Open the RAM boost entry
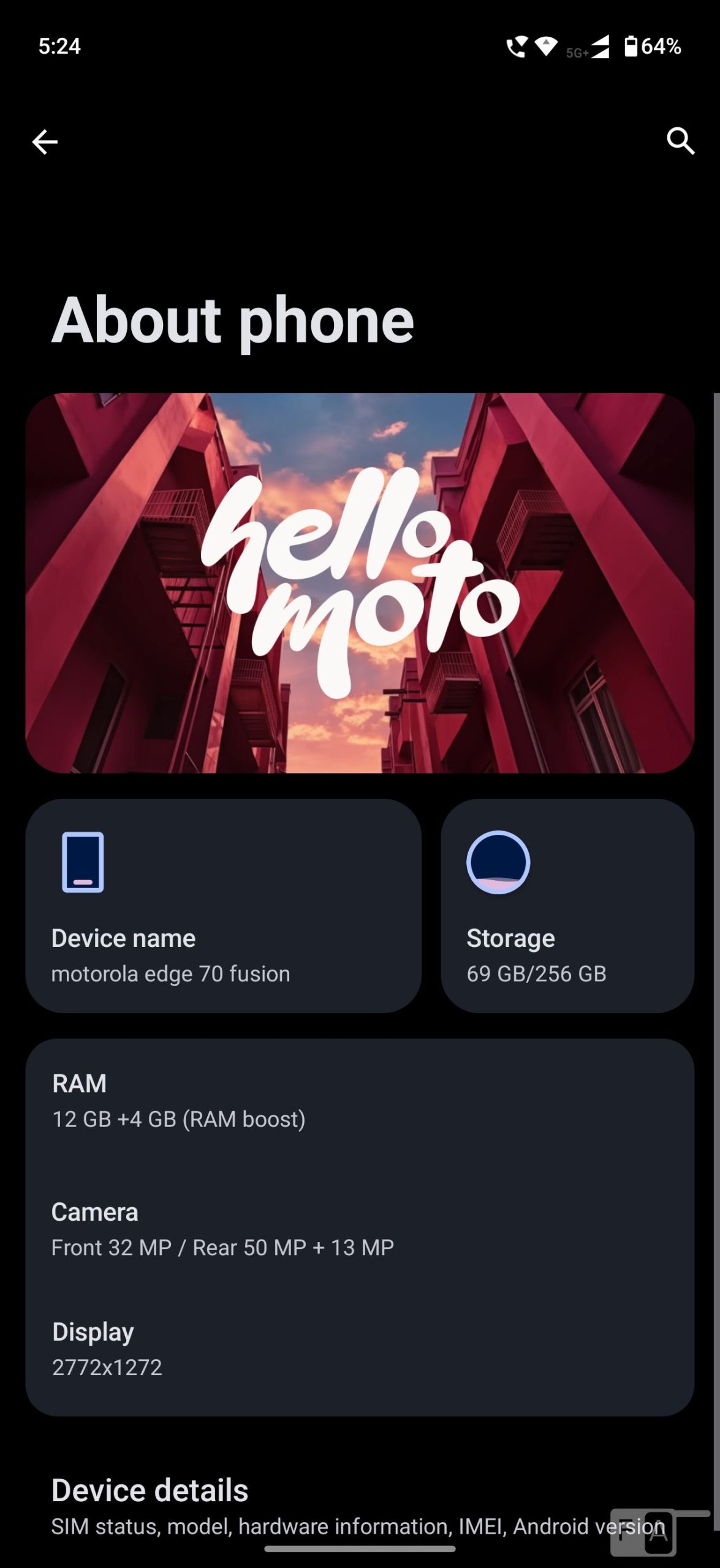Viewport: 720px width, 1568px height. [359, 1101]
